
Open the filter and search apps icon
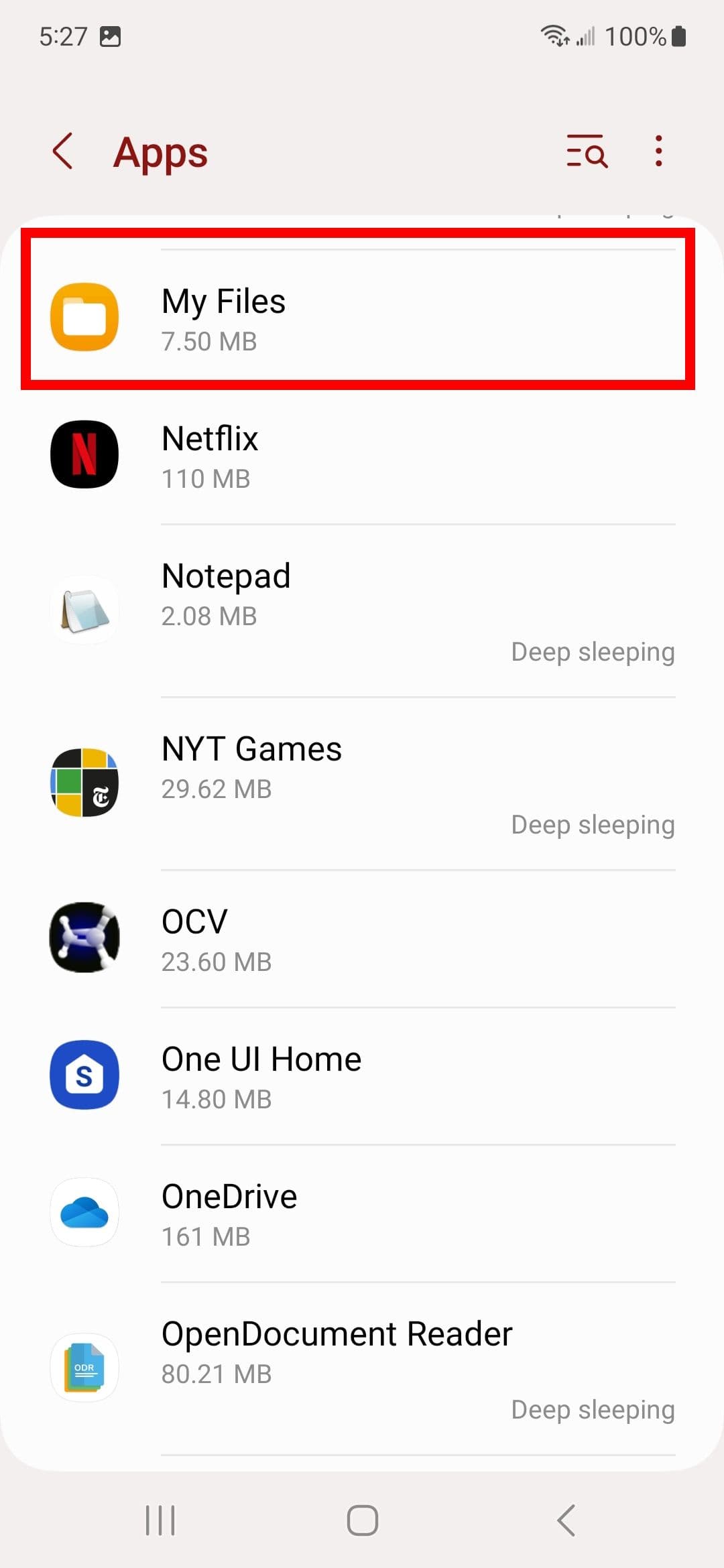coord(587,151)
